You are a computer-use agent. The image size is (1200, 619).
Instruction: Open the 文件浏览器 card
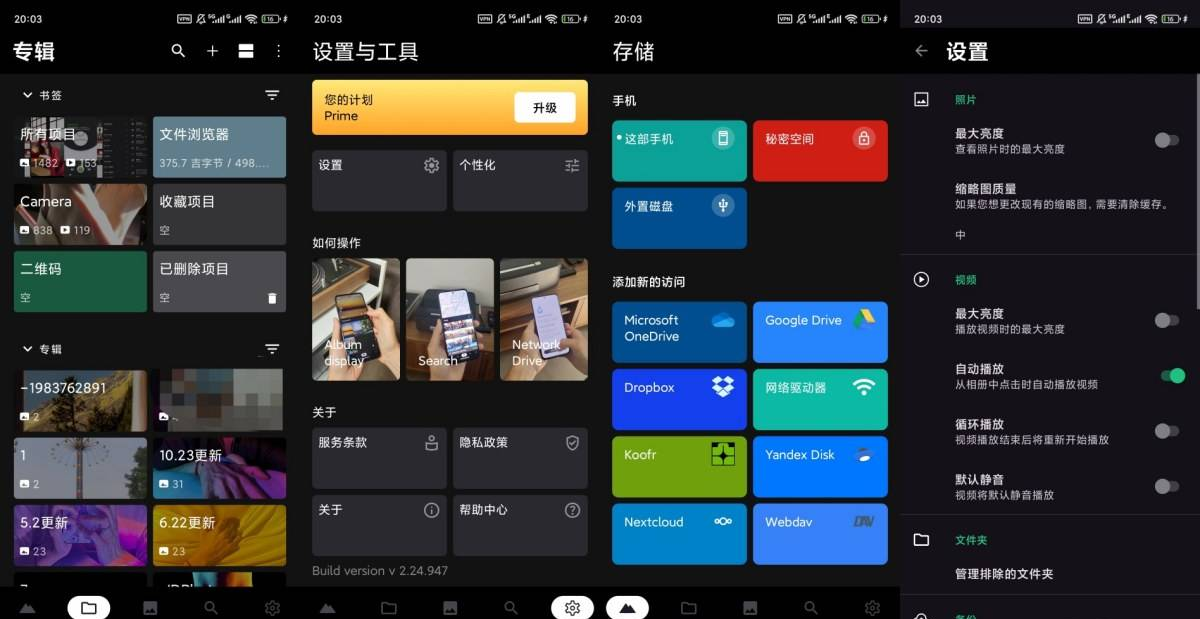[219, 147]
